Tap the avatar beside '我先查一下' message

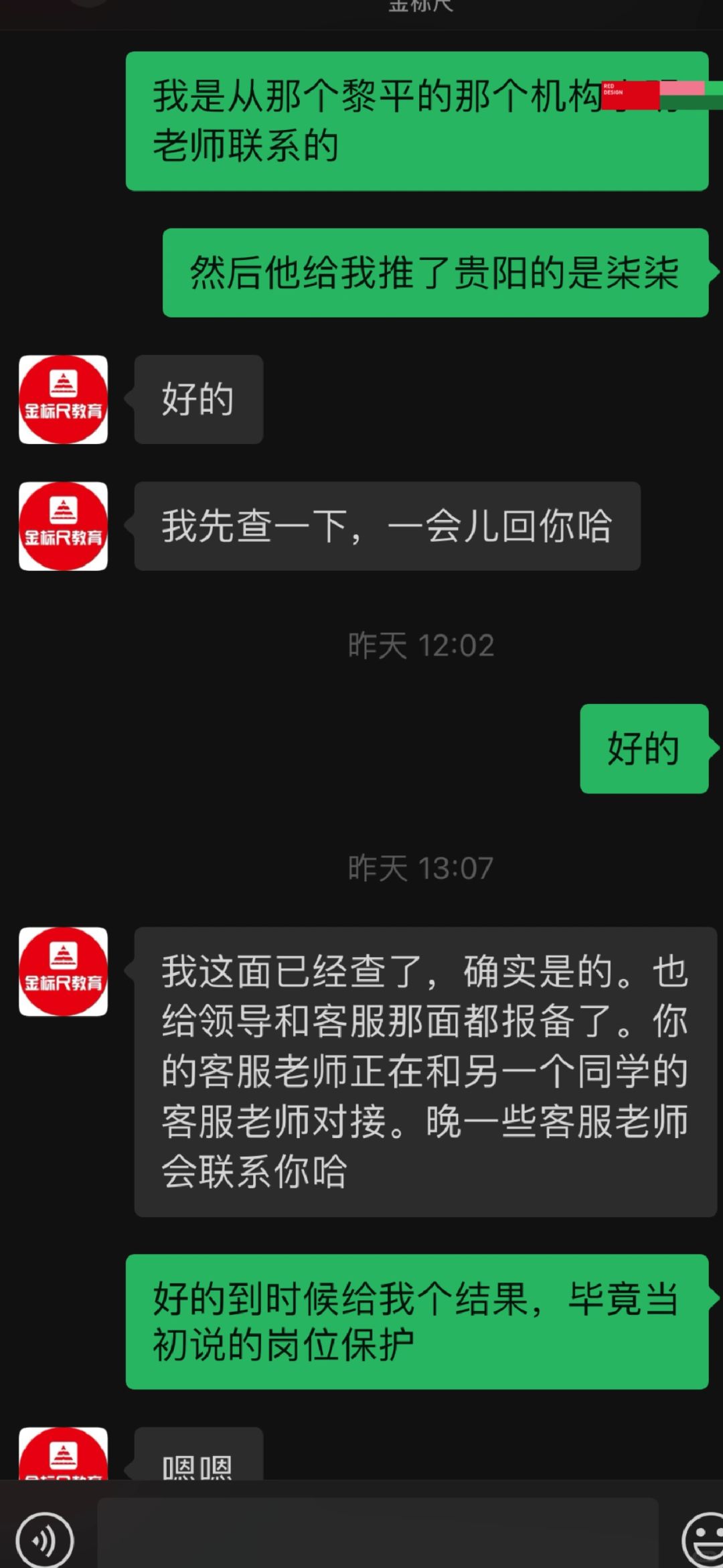click(63, 526)
